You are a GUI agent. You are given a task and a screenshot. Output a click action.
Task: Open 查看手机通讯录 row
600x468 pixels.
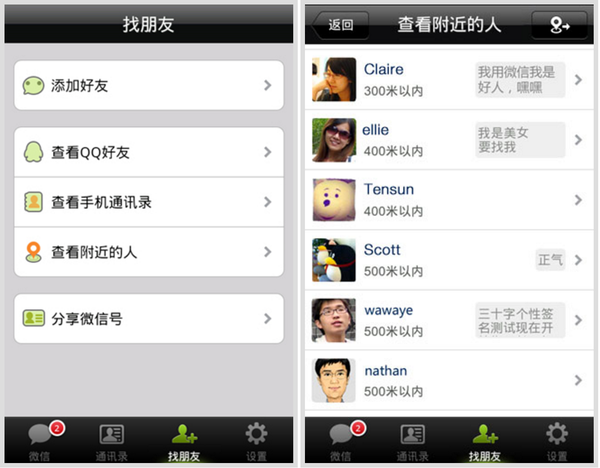(148, 202)
